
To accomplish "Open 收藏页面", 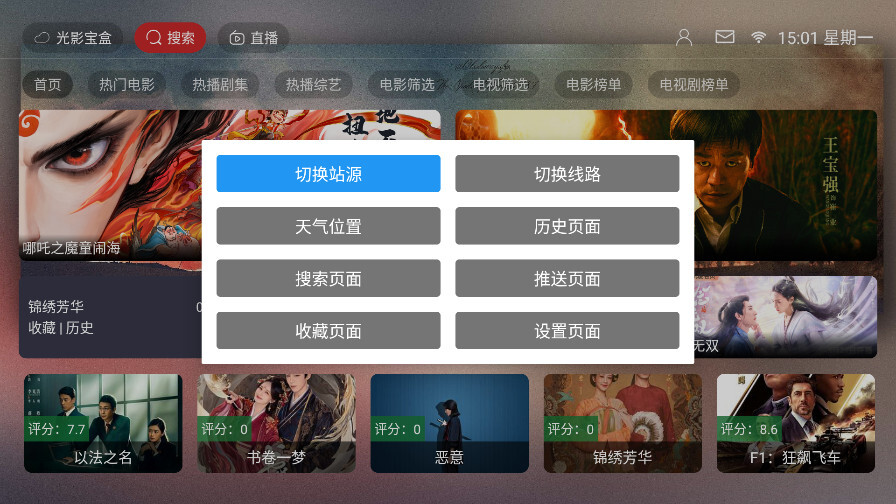I will point(328,331).
